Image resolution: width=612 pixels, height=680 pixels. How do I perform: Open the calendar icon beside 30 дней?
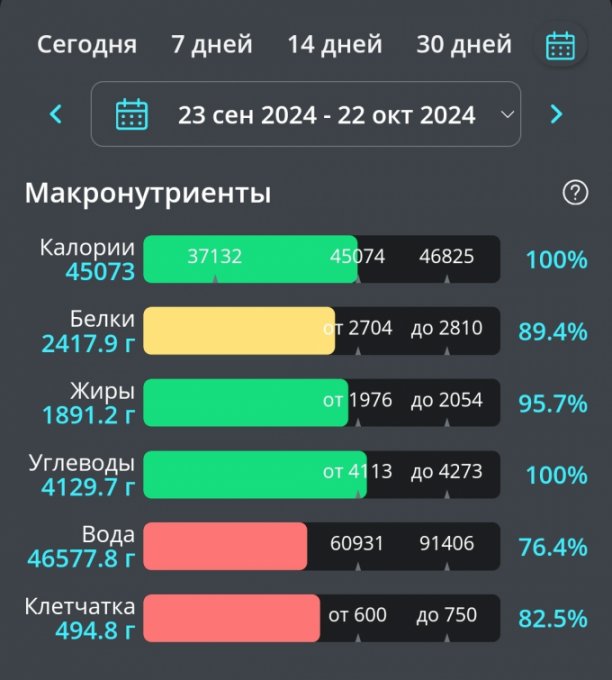click(x=559, y=46)
